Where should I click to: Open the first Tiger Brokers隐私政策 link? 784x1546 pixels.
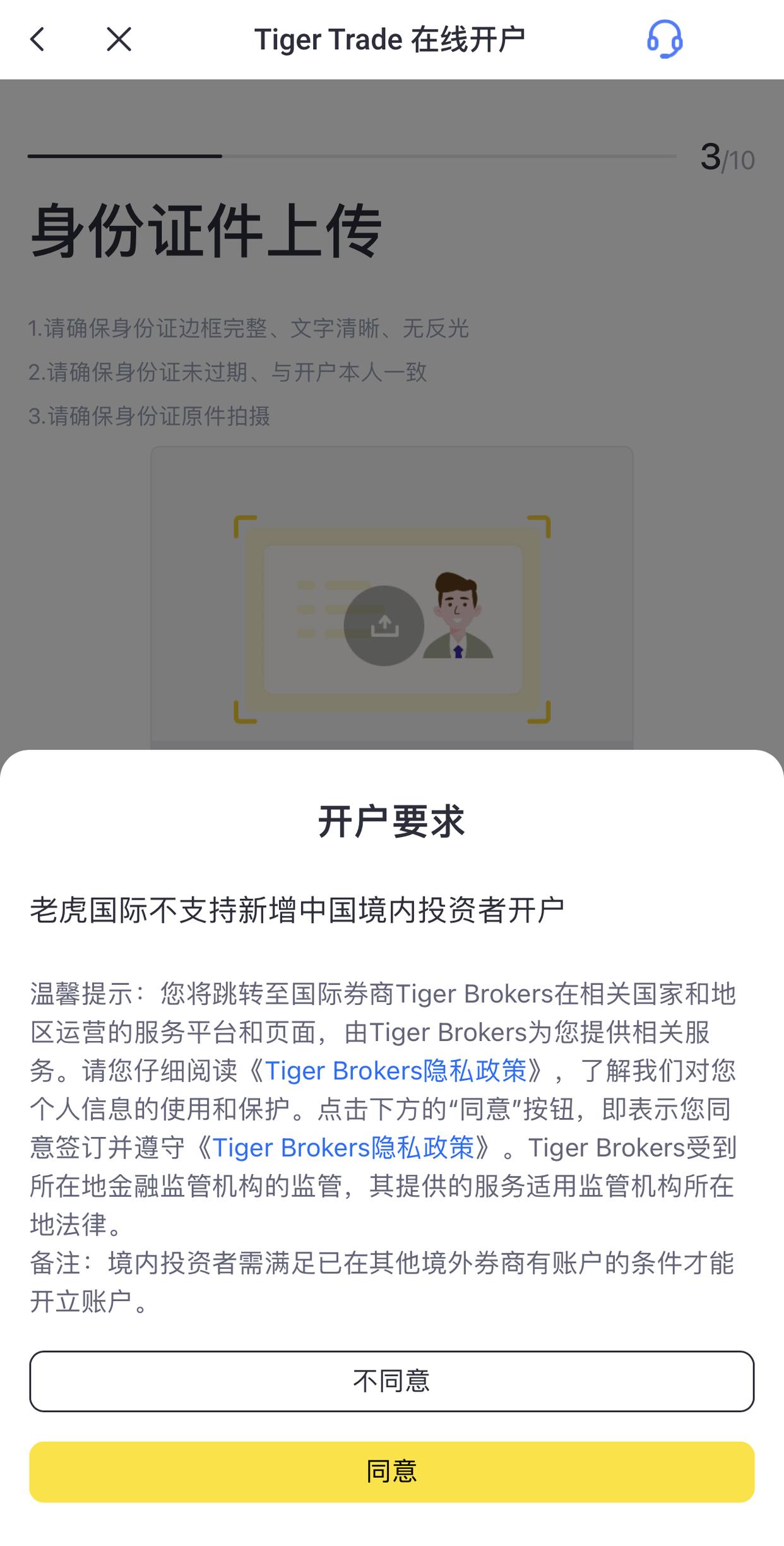pyautogui.click(x=395, y=1071)
